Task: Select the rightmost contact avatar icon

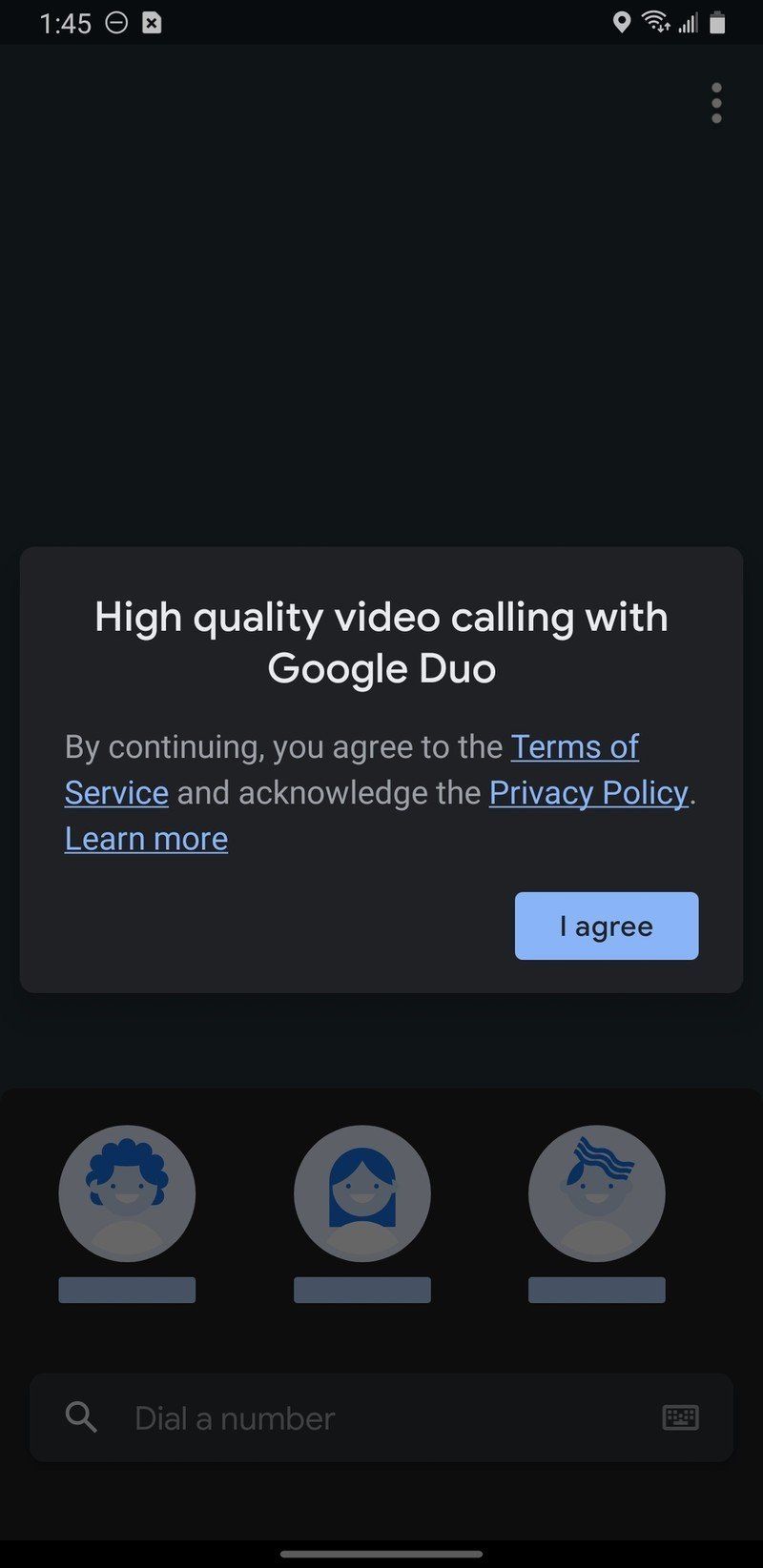Action: tap(597, 1192)
